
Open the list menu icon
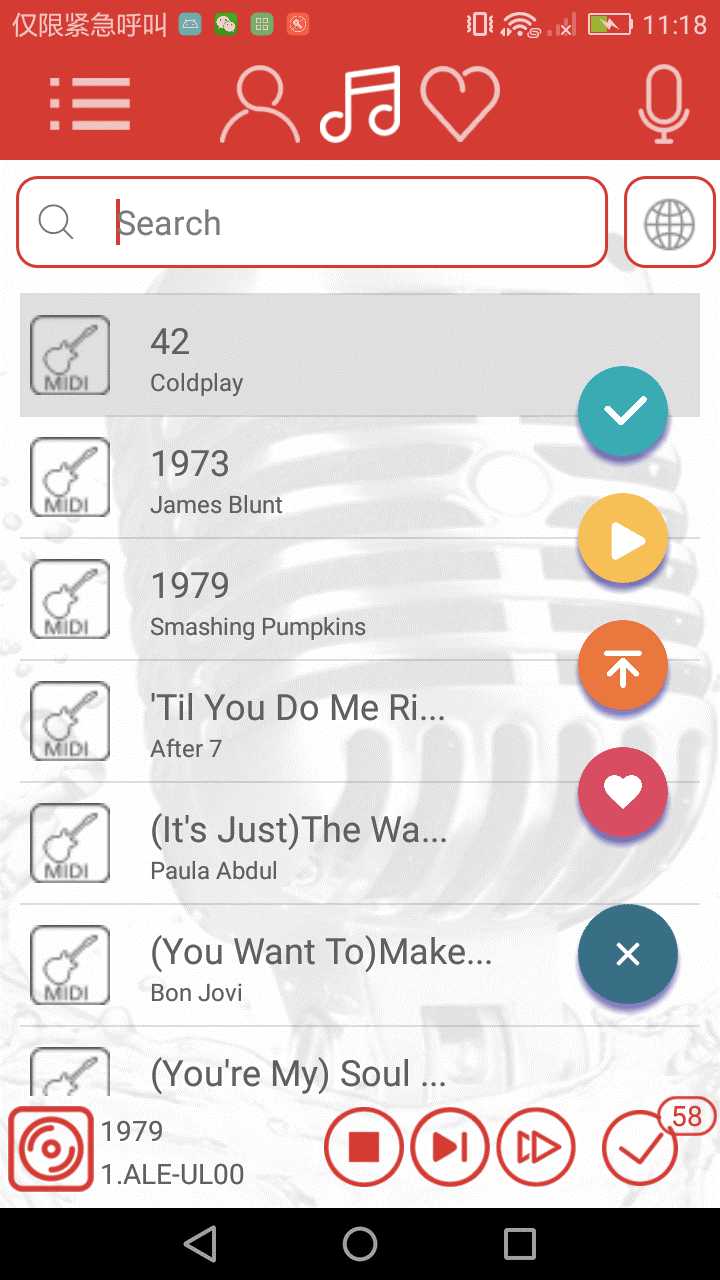[x=90, y=103]
